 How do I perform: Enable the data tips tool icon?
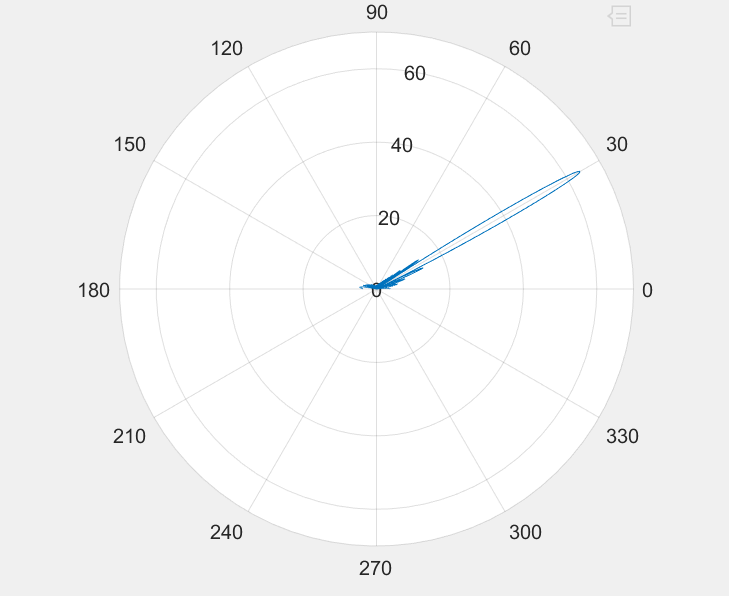620,15
